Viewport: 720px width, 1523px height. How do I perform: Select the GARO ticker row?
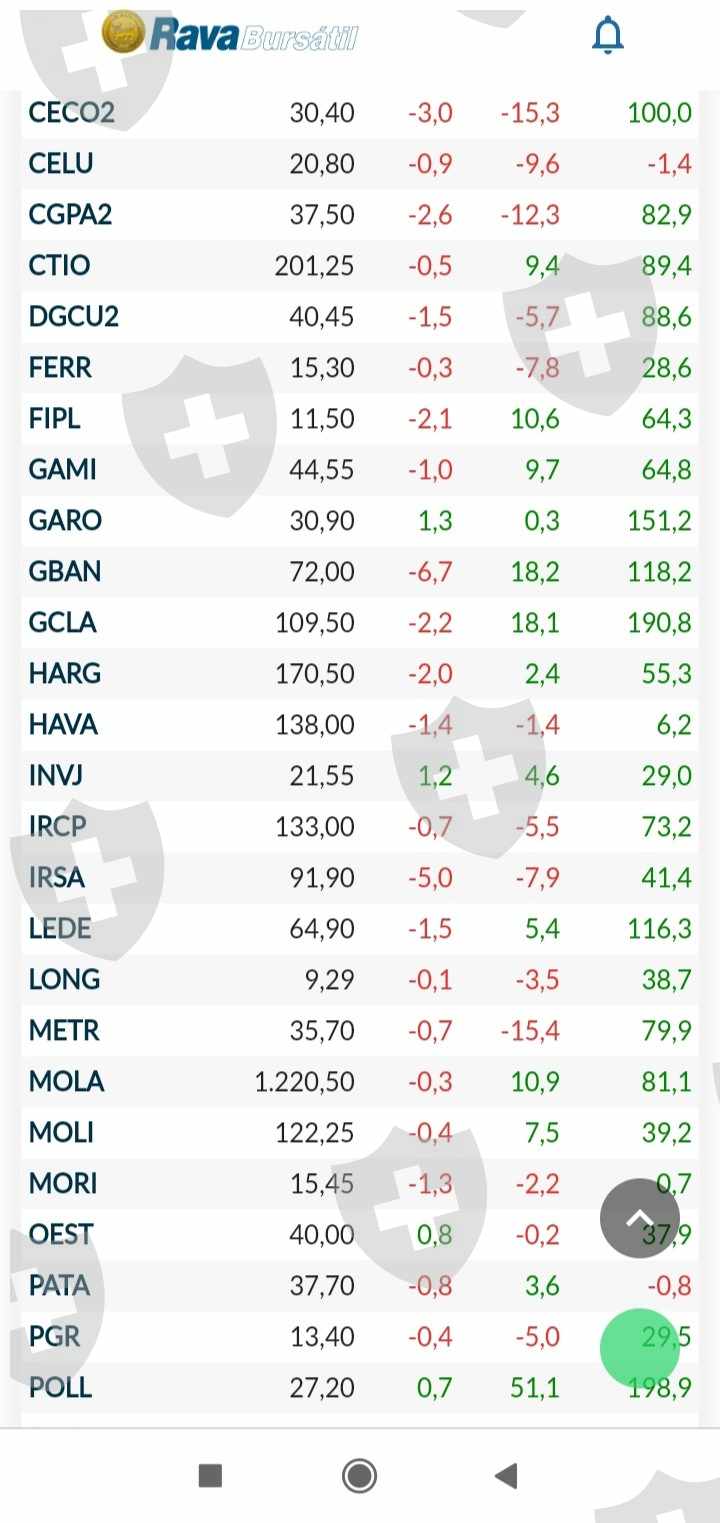[359, 520]
